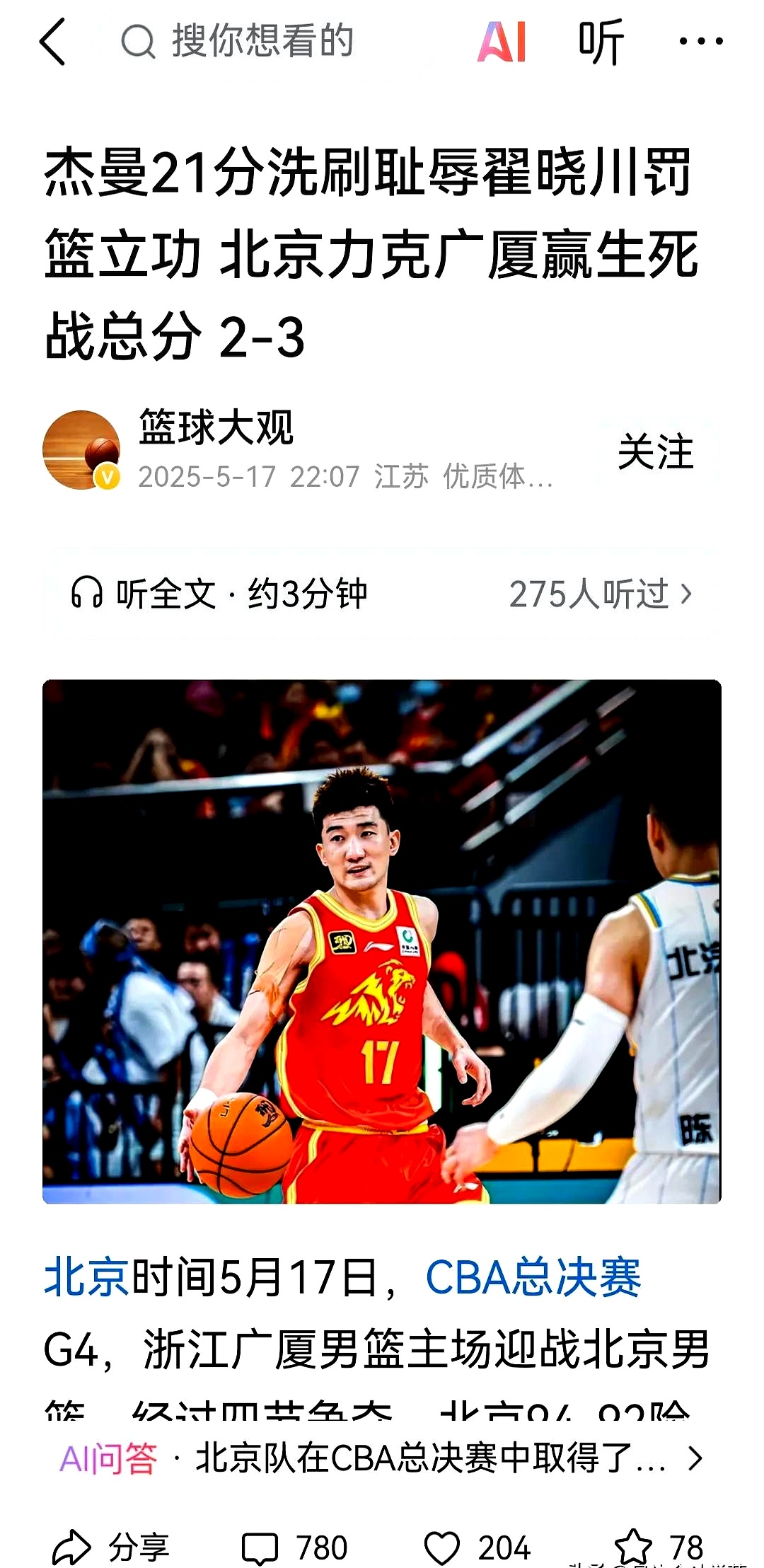Open the AI问答 suggestion about 北京队
This screenshot has height=1568, width=764.
pos(382,1458)
